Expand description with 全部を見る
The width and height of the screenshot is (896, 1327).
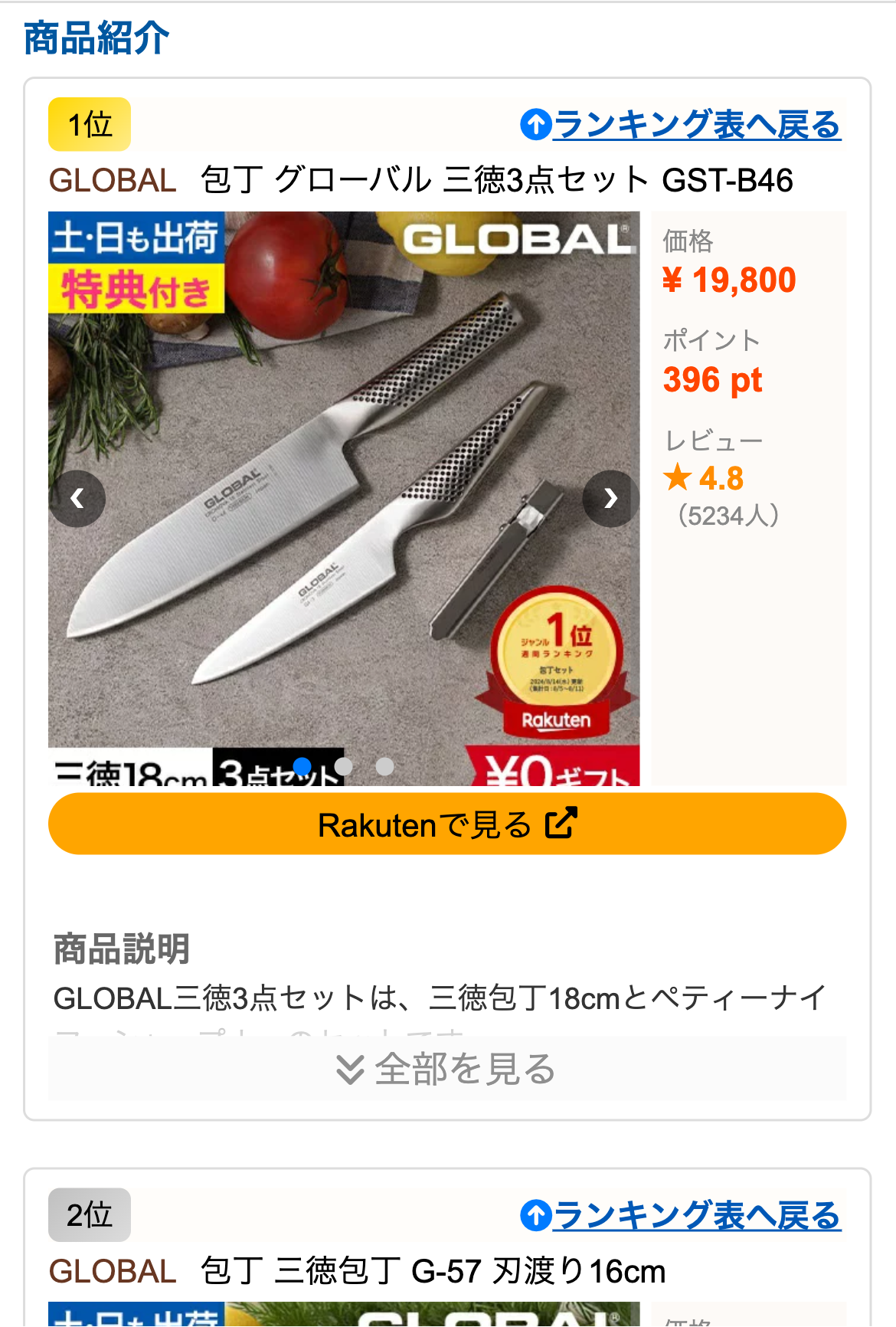point(447,1069)
